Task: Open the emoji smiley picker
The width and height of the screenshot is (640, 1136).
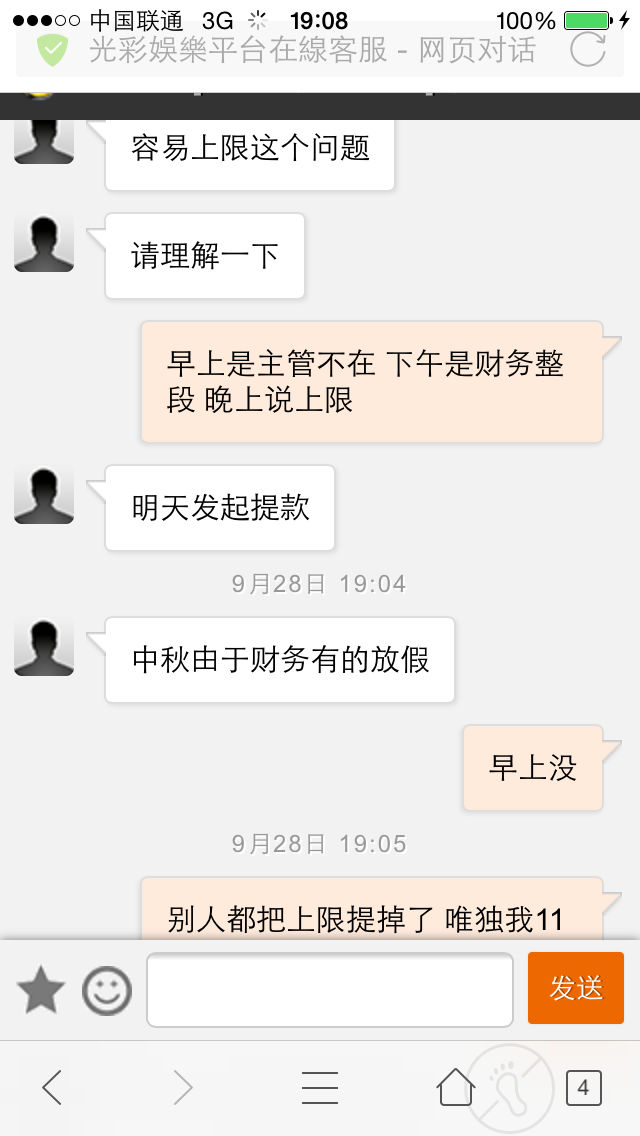Action: click(107, 990)
